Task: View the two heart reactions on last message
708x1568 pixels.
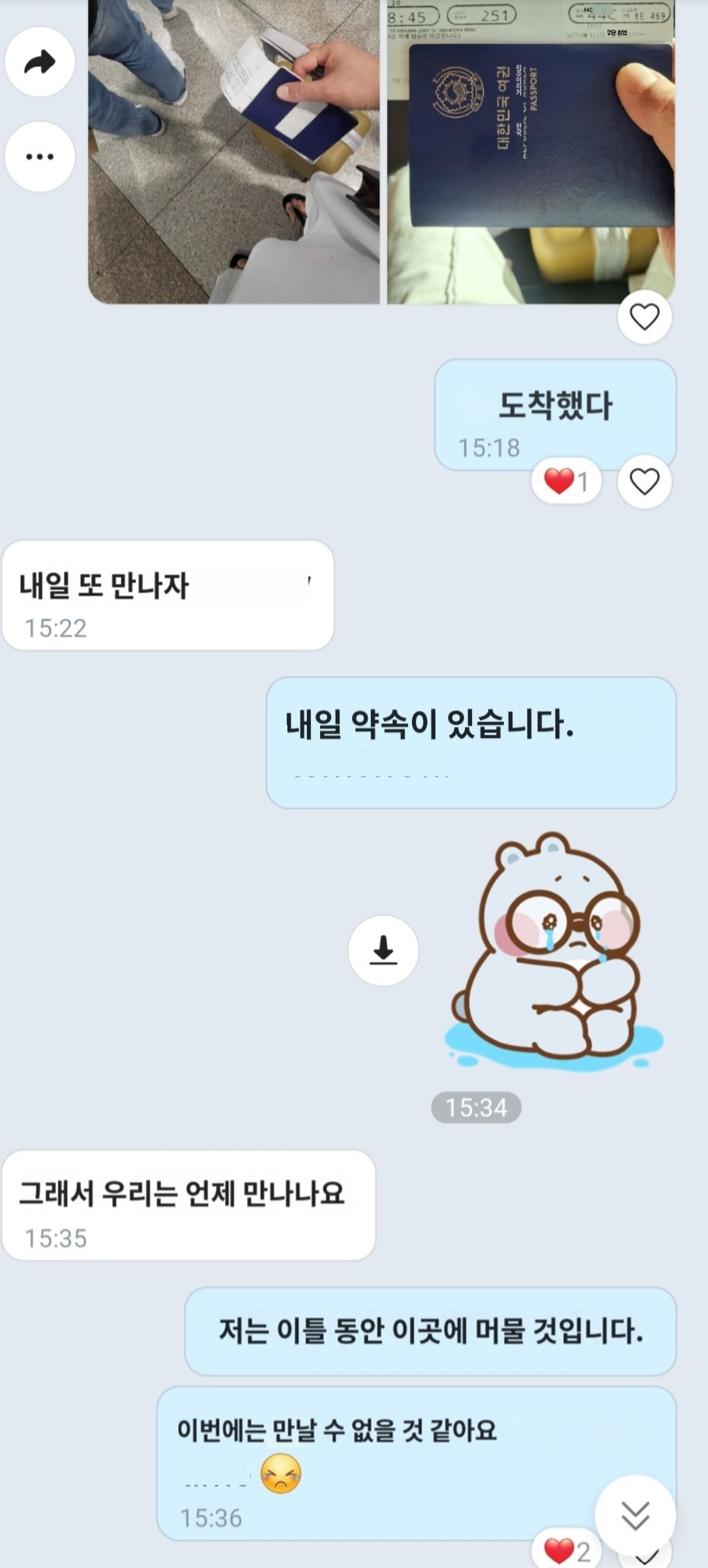Action: pos(567,1551)
